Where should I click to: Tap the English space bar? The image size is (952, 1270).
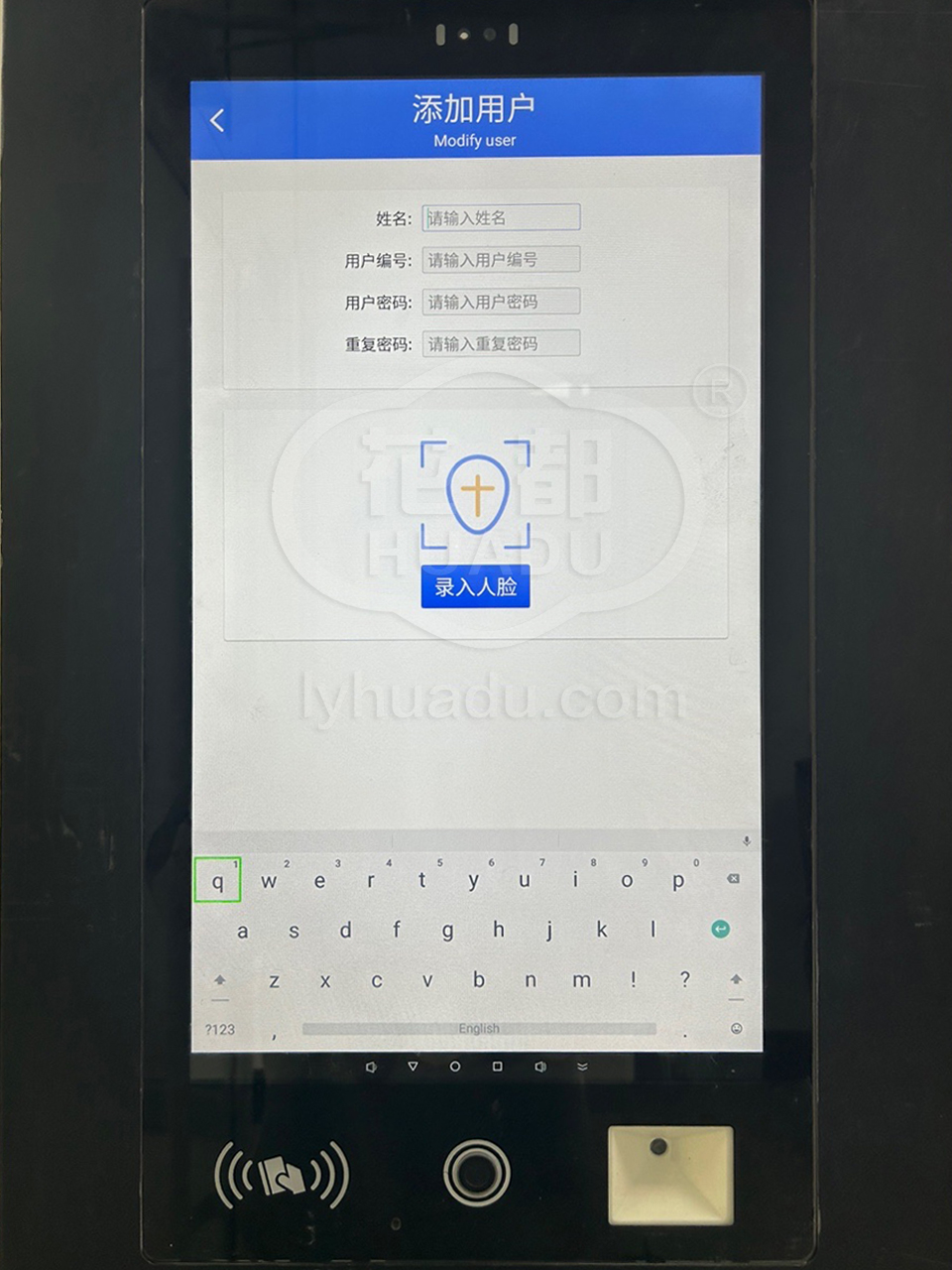pos(479,1029)
